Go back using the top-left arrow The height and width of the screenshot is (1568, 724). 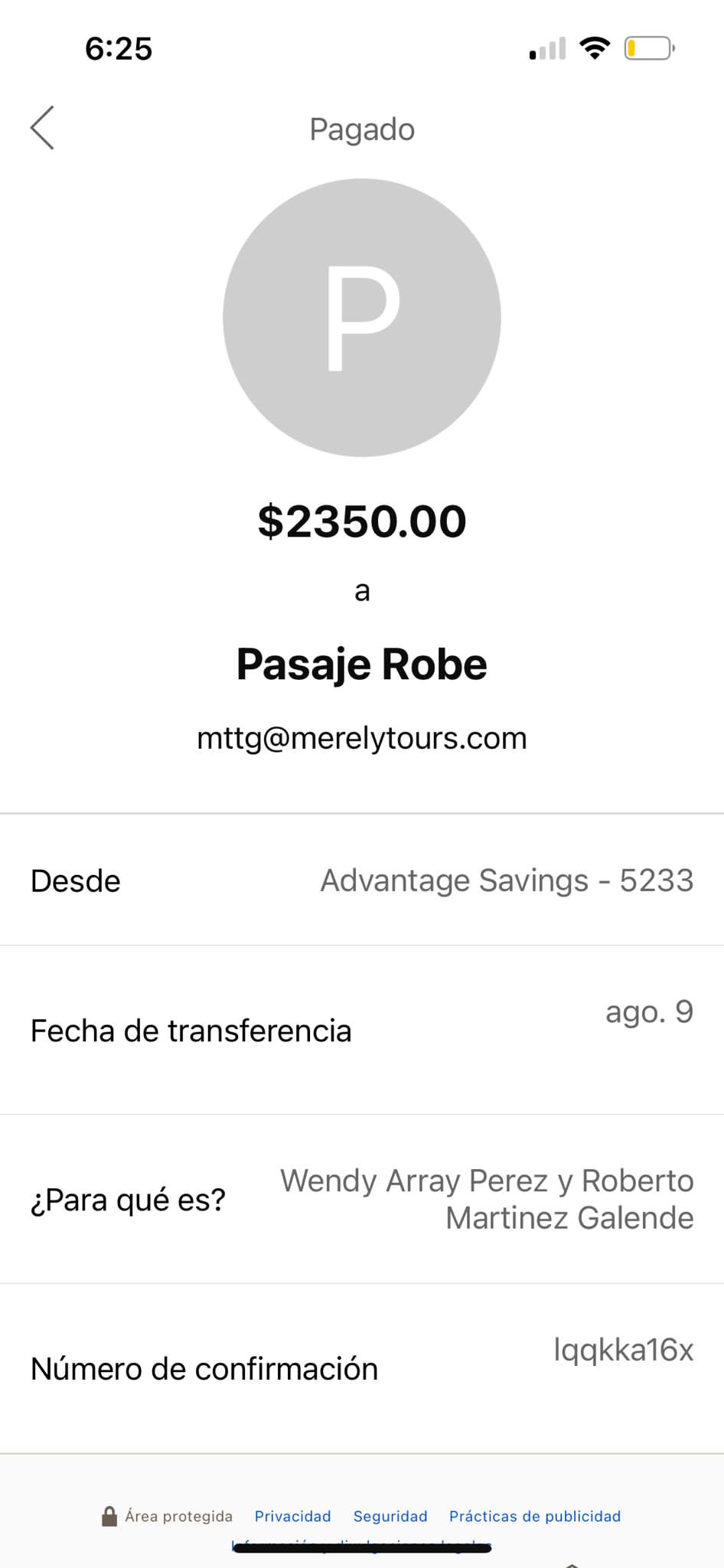pyautogui.click(x=42, y=128)
